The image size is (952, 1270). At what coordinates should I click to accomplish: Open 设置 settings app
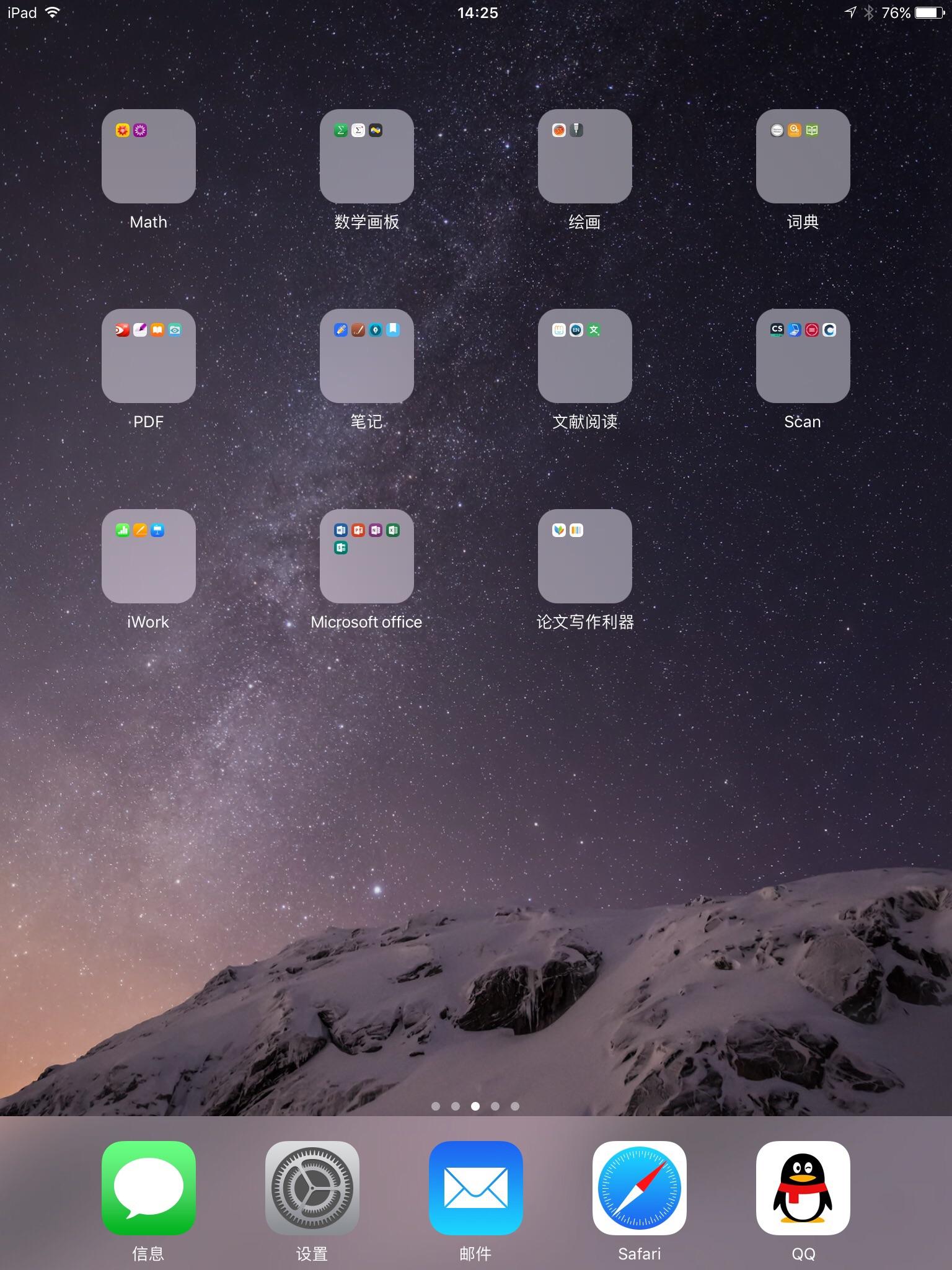point(312,1188)
